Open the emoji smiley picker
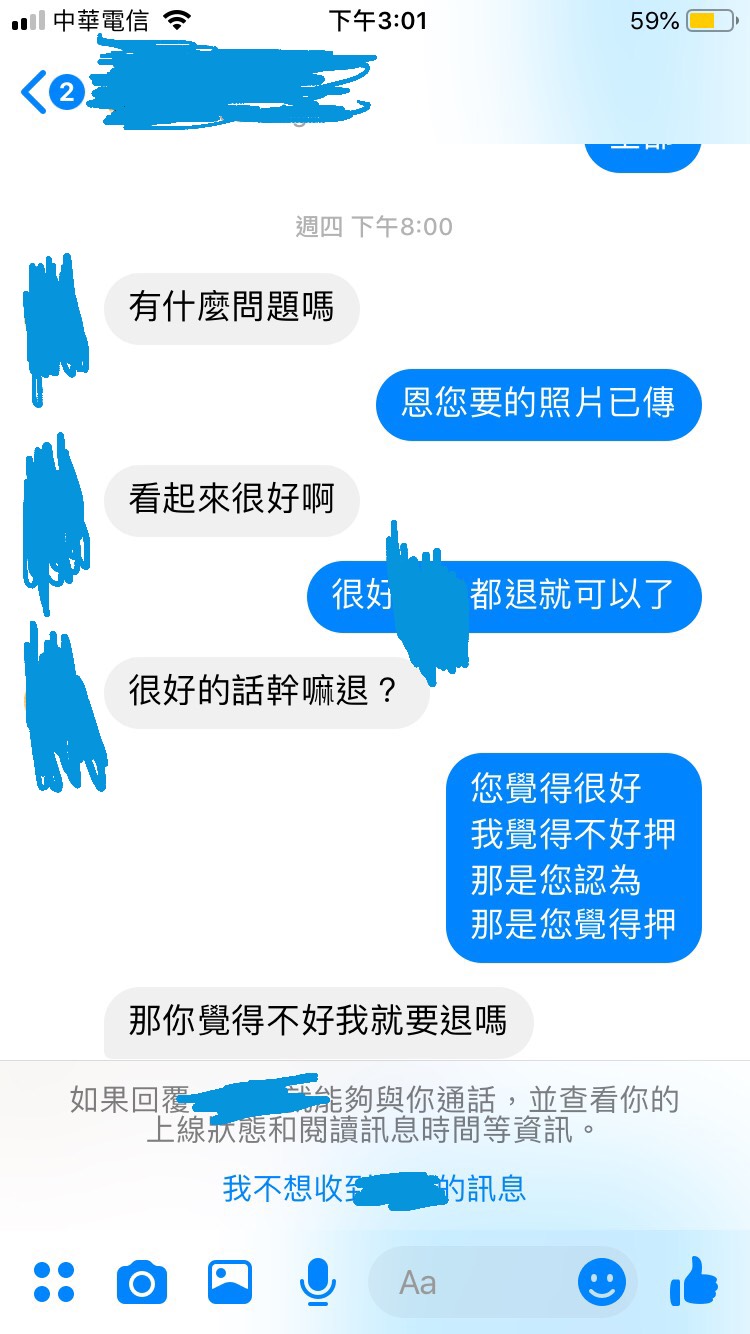This screenshot has height=1334, width=750. pos(602,1282)
